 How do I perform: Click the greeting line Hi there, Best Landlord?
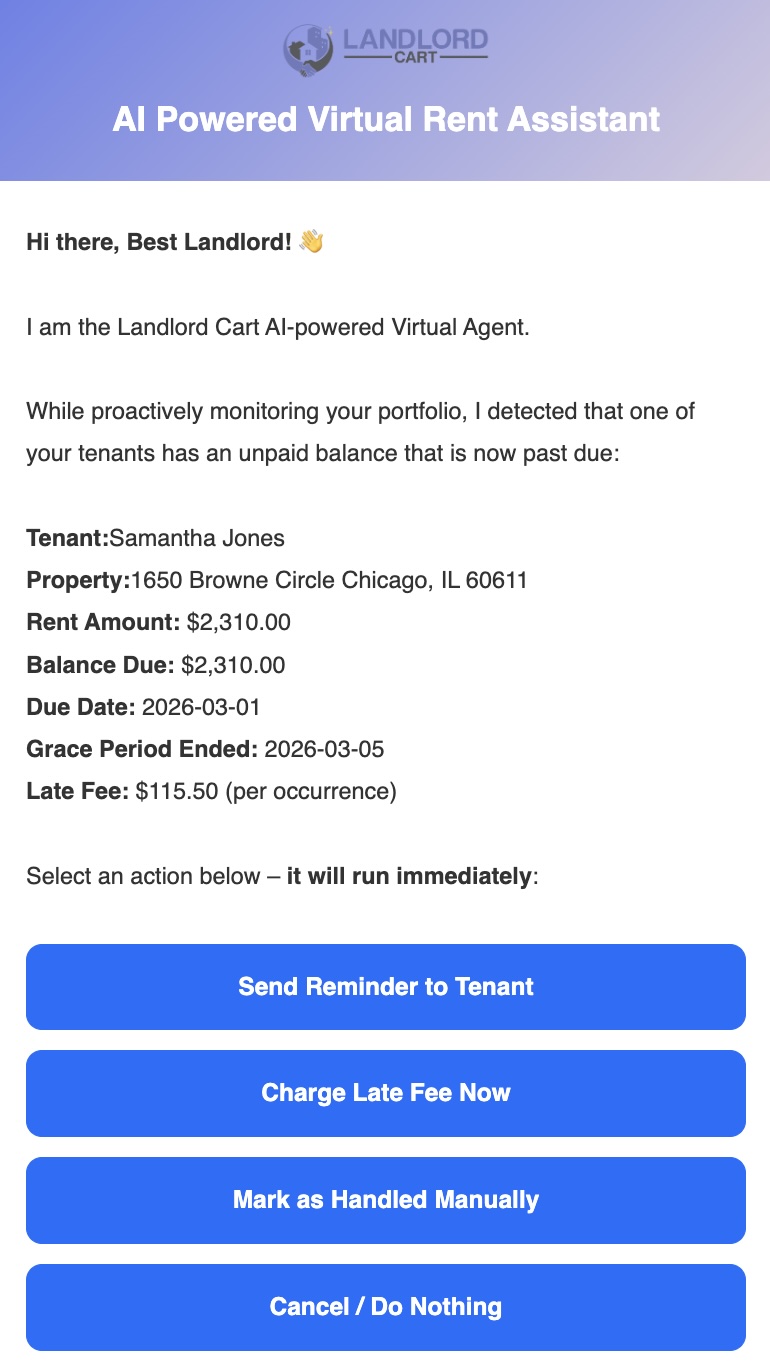tap(160, 241)
